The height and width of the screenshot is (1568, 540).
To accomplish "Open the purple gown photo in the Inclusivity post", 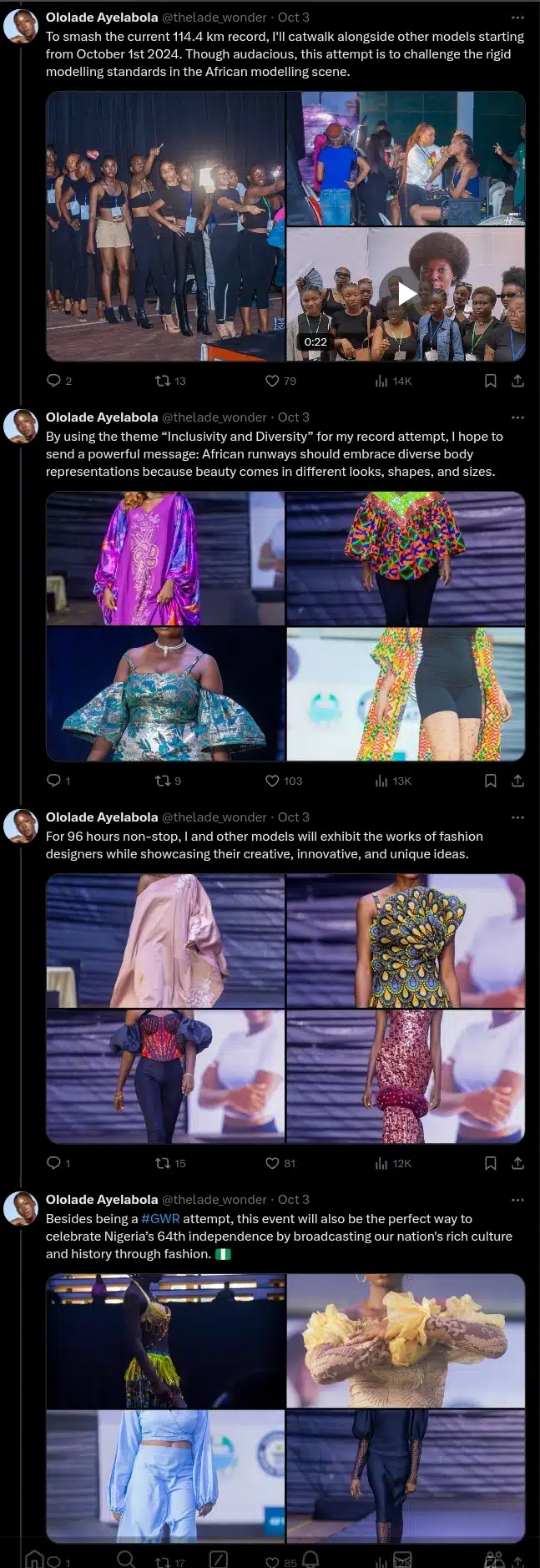I will click(x=165, y=558).
